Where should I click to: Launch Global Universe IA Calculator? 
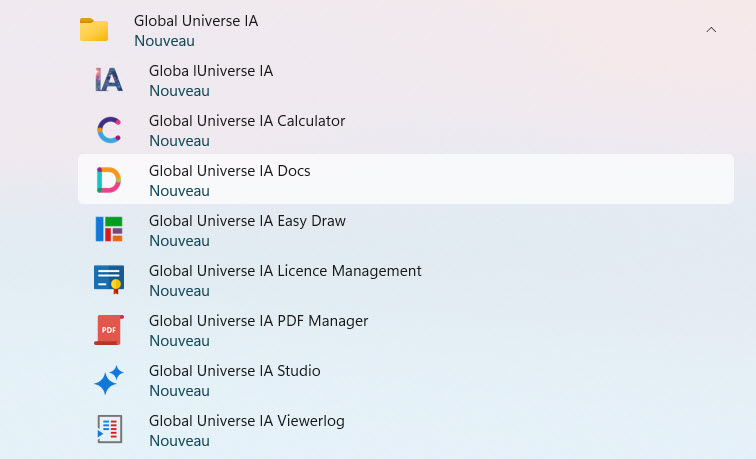tap(246, 130)
